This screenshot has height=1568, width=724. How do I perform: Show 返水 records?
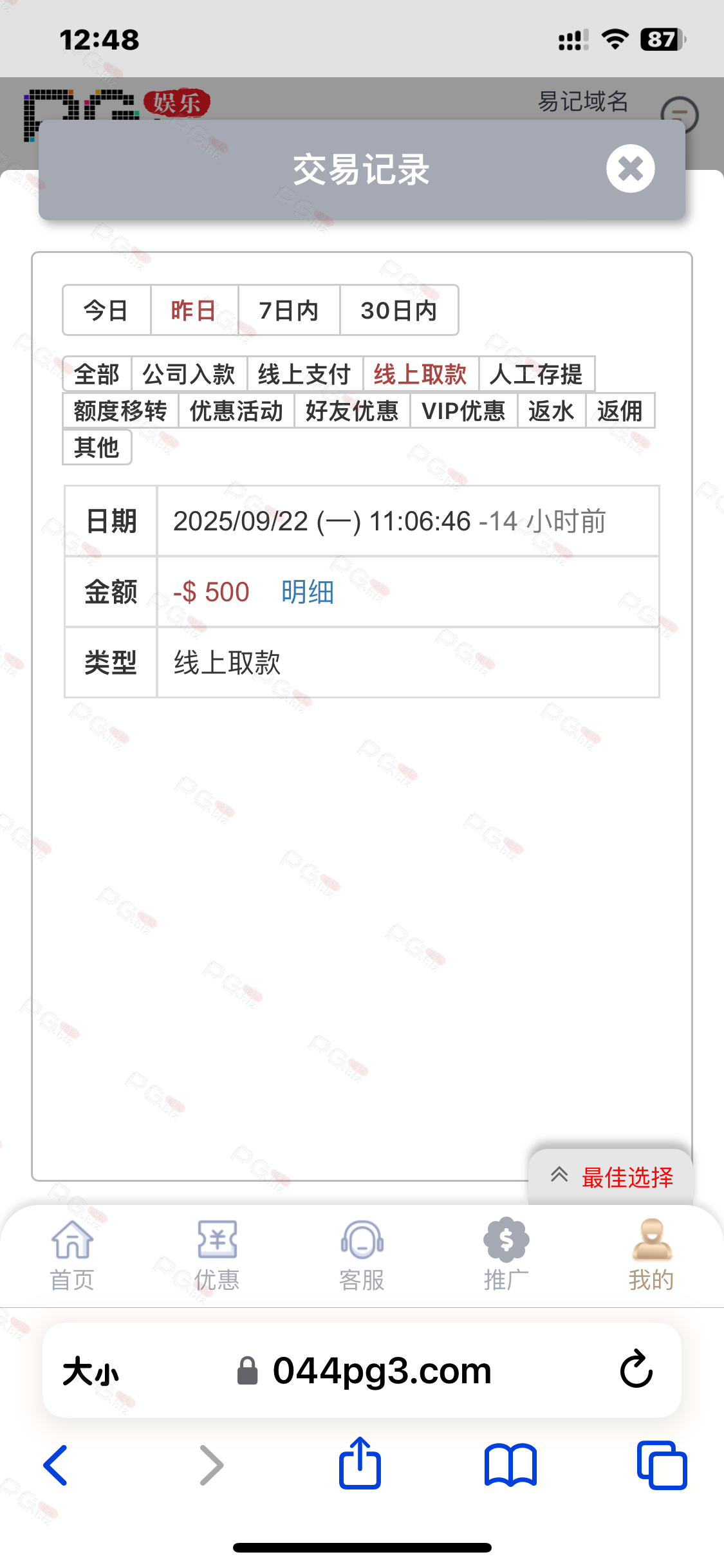(551, 411)
